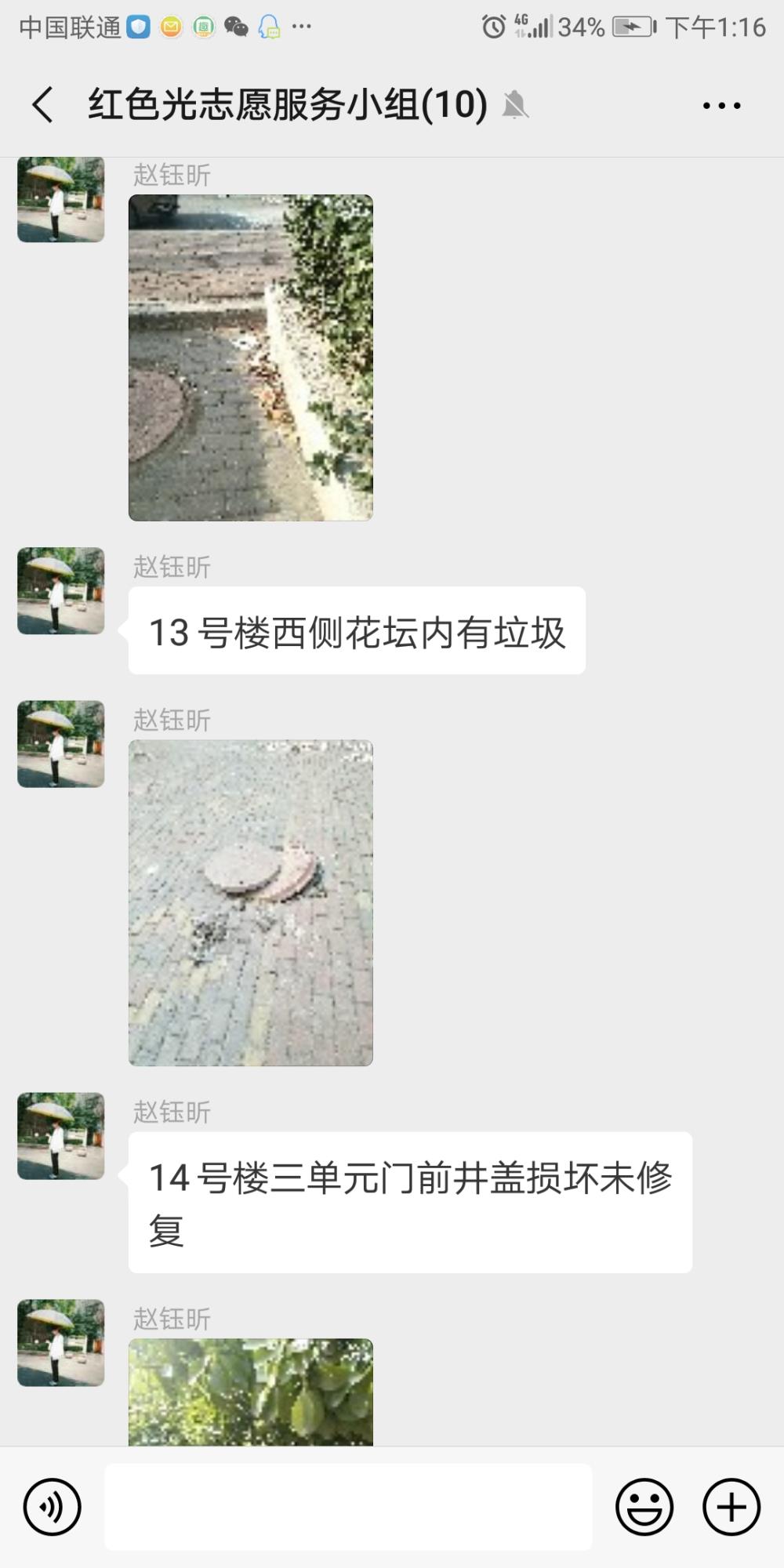Open the emoji sticker panel
Viewport: 784px width, 1568px height.
(644, 1507)
